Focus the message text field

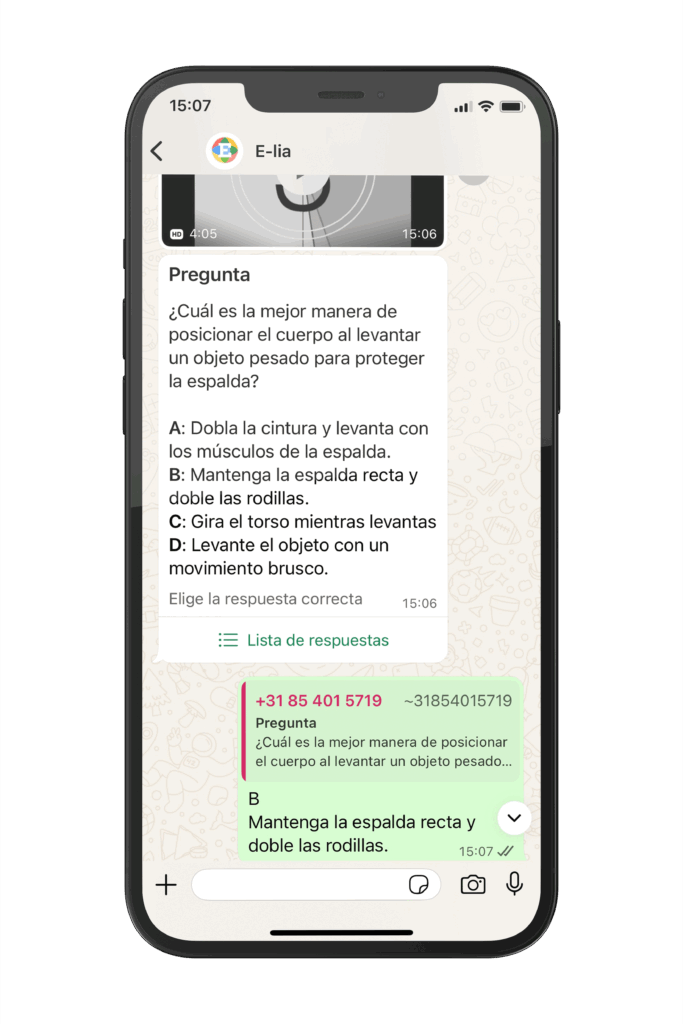point(295,885)
